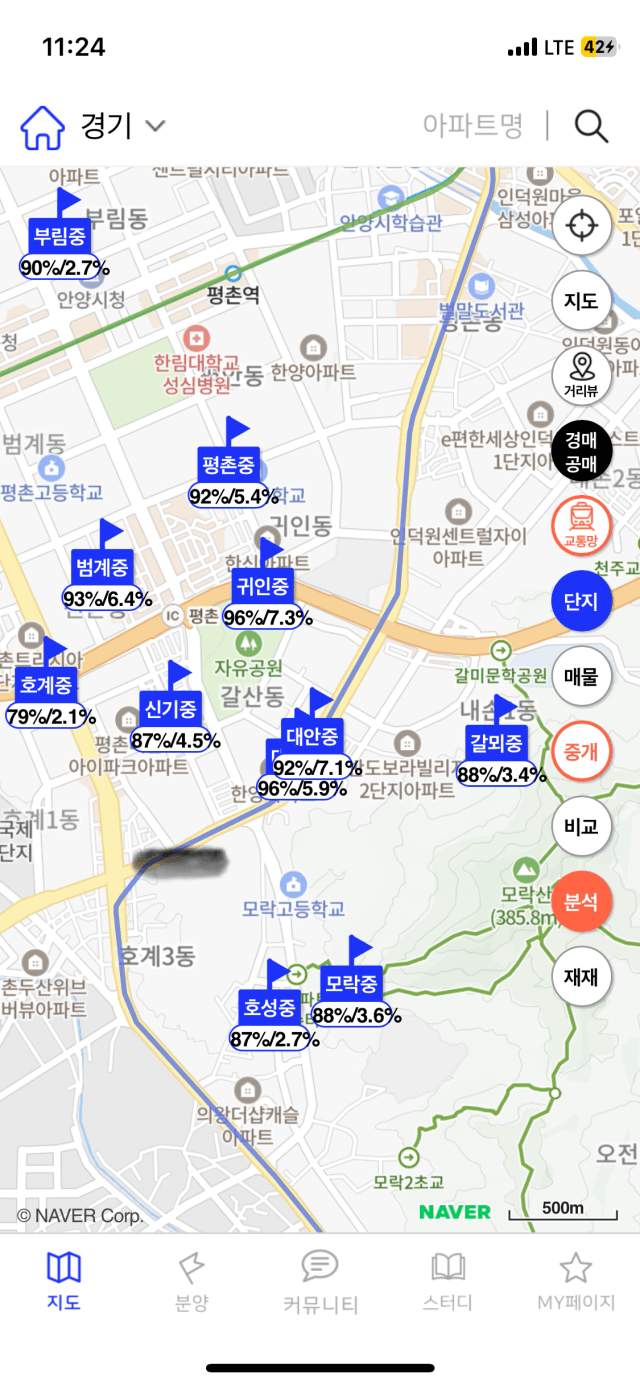Tap the home icon in header
The width and height of the screenshot is (640, 1386).
coord(42,127)
